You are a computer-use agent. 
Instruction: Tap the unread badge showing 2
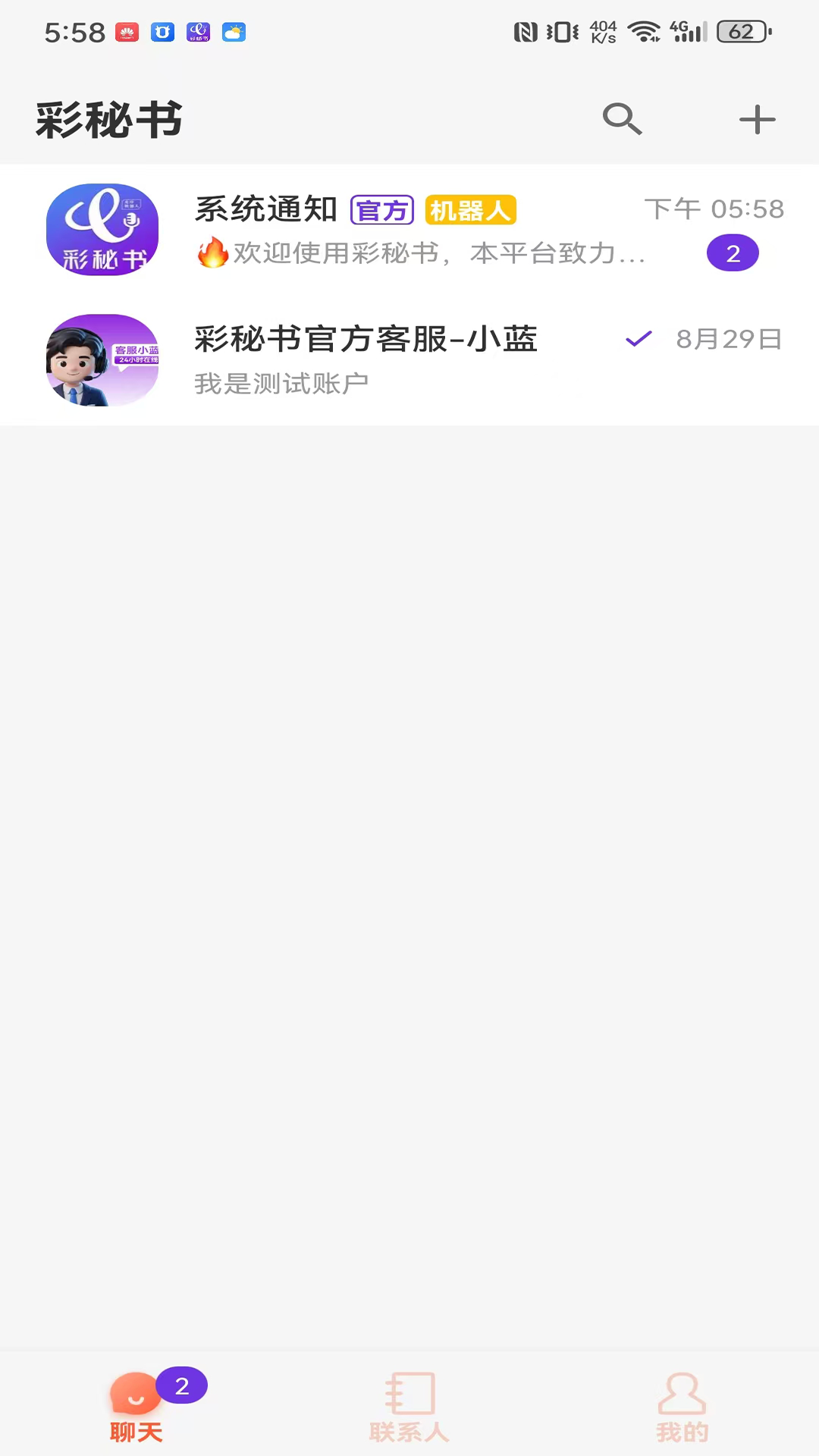click(x=733, y=253)
